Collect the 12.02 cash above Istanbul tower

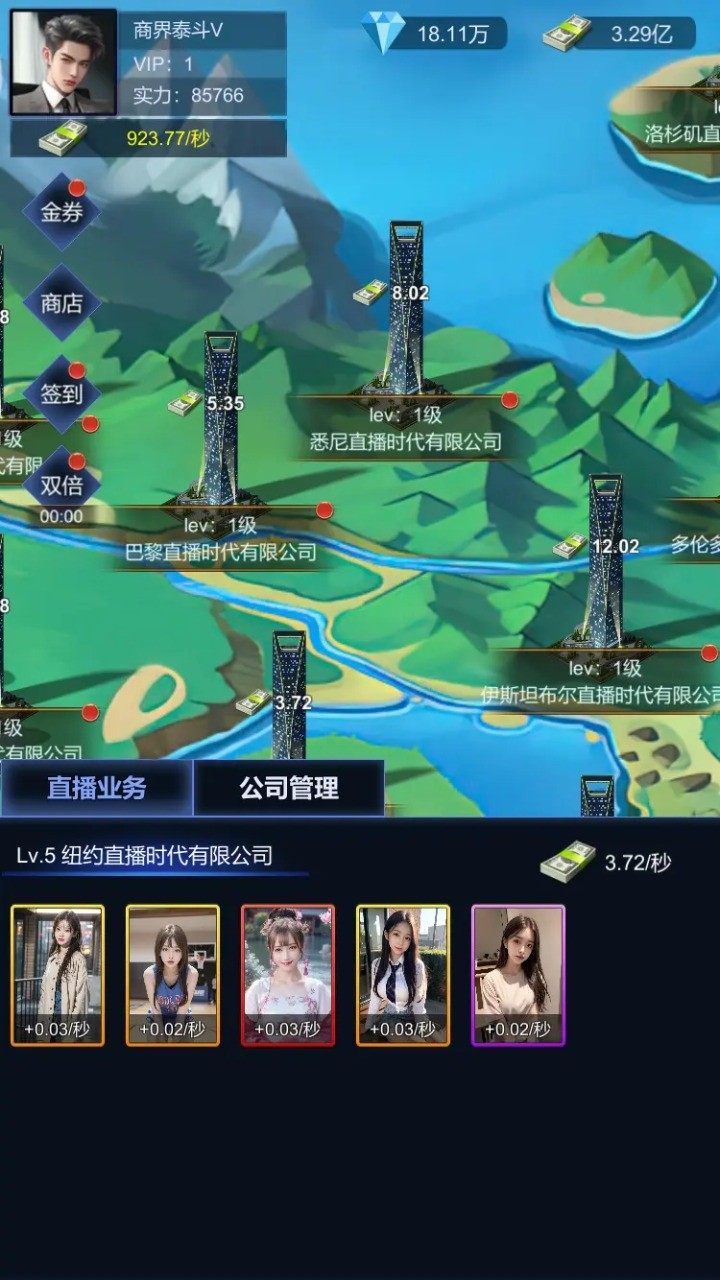tap(571, 546)
